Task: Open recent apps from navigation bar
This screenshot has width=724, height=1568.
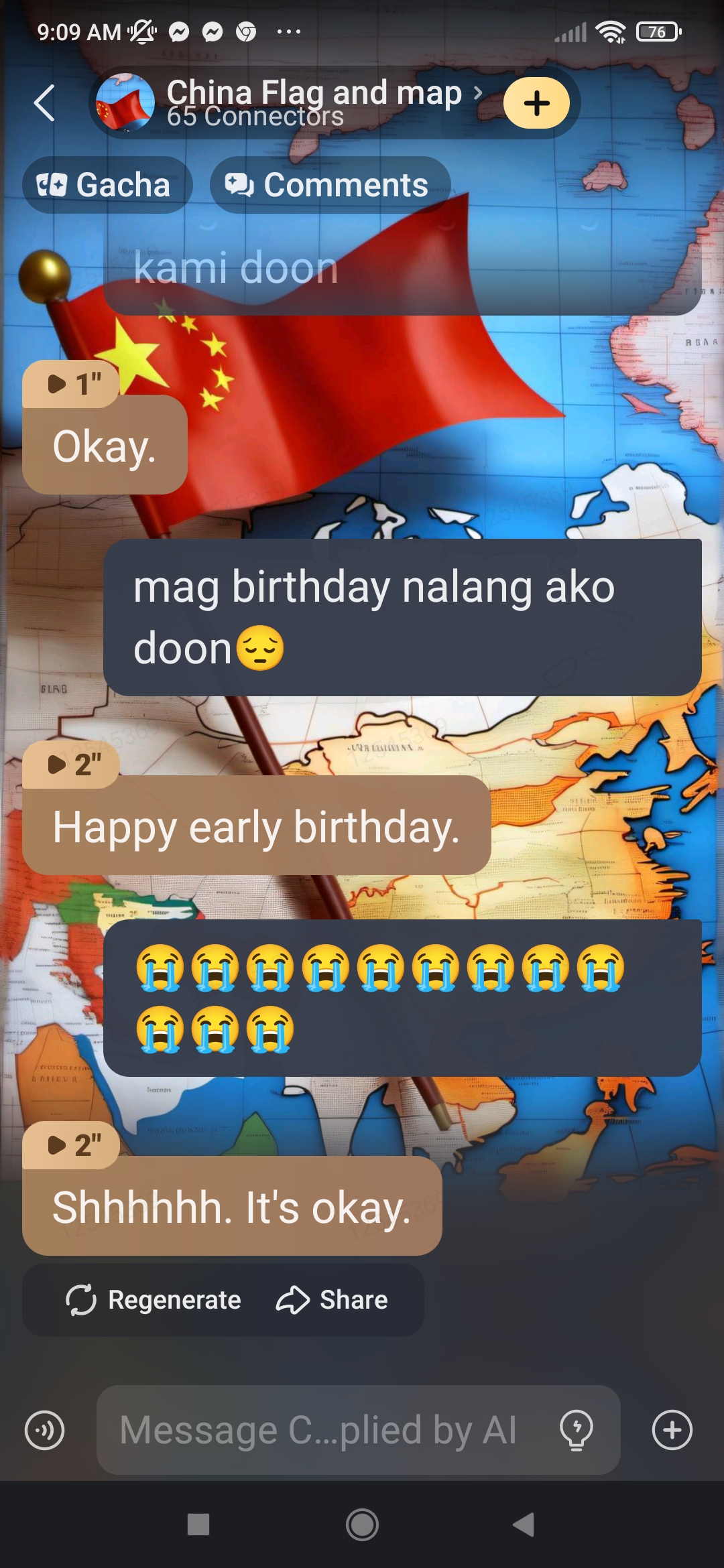Action: 198,1525
